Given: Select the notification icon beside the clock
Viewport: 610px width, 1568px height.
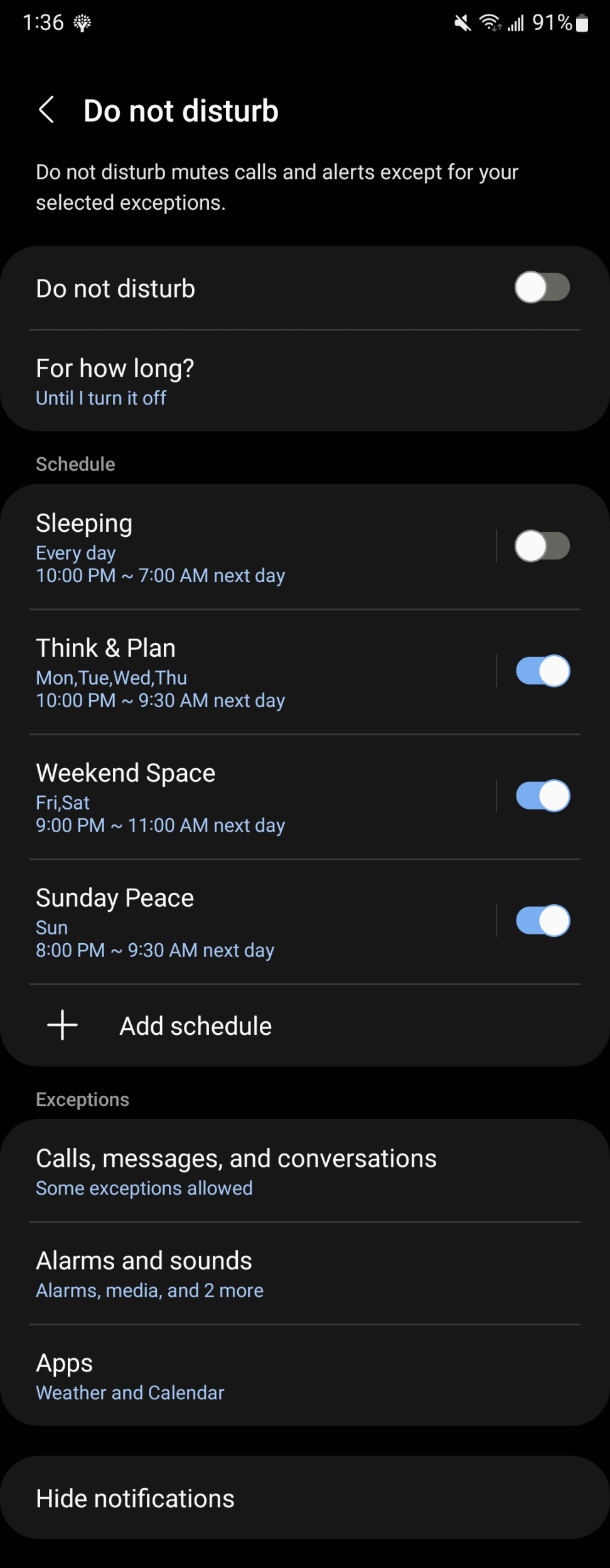Looking at the screenshot, I should tap(82, 21).
